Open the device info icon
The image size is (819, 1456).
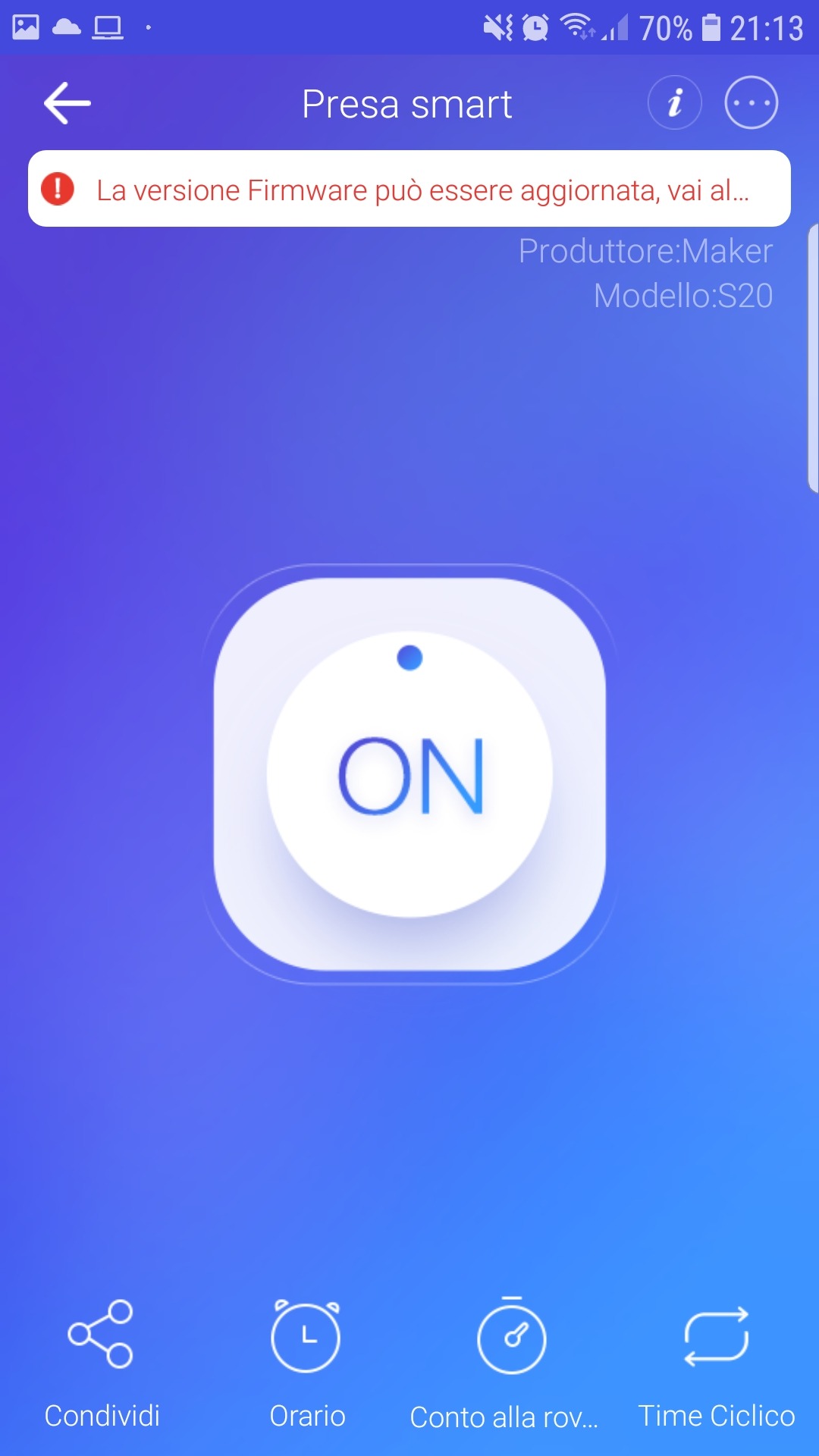tap(675, 102)
